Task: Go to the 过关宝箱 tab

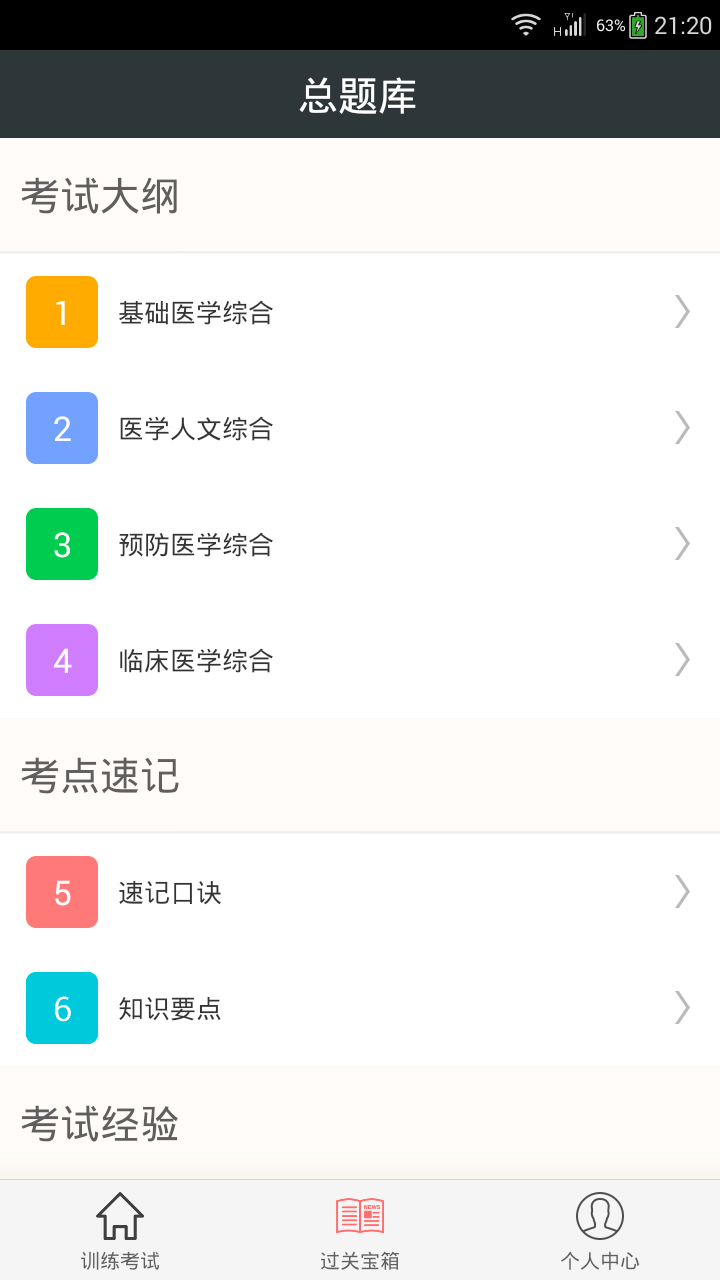Action: (x=360, y=1231)
